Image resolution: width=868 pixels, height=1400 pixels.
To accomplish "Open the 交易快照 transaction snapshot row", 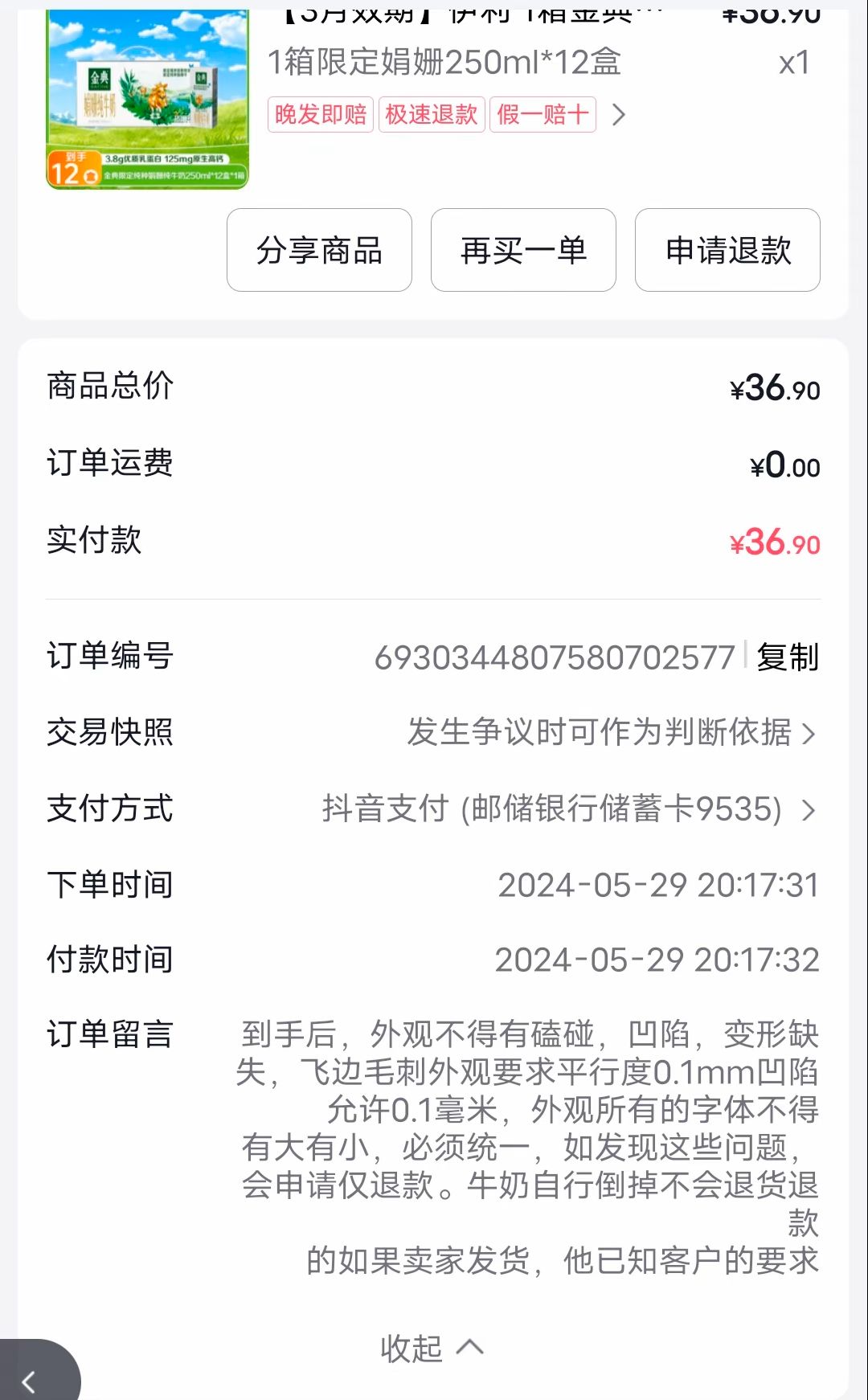I will pos(433,732).
